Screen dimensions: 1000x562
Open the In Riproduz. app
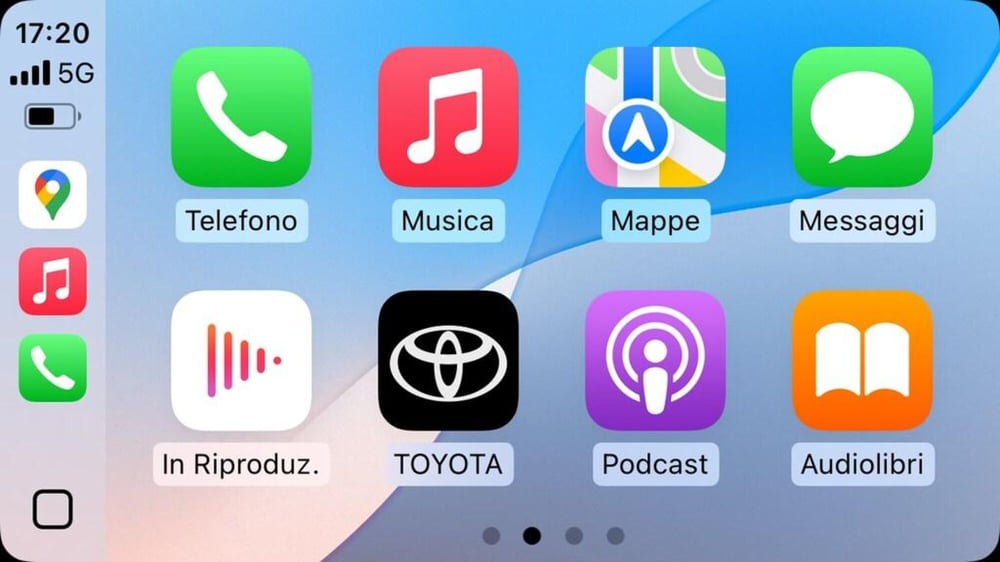pyautogui.click(x=241, y=360)
